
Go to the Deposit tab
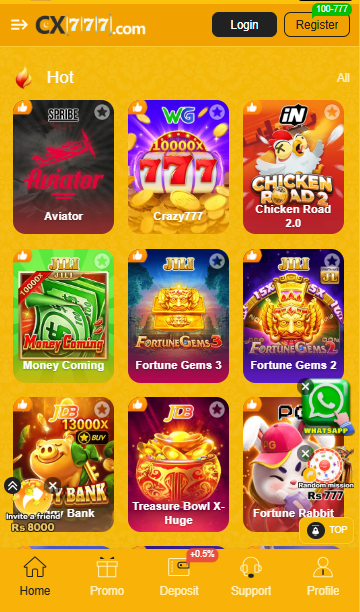179,577
